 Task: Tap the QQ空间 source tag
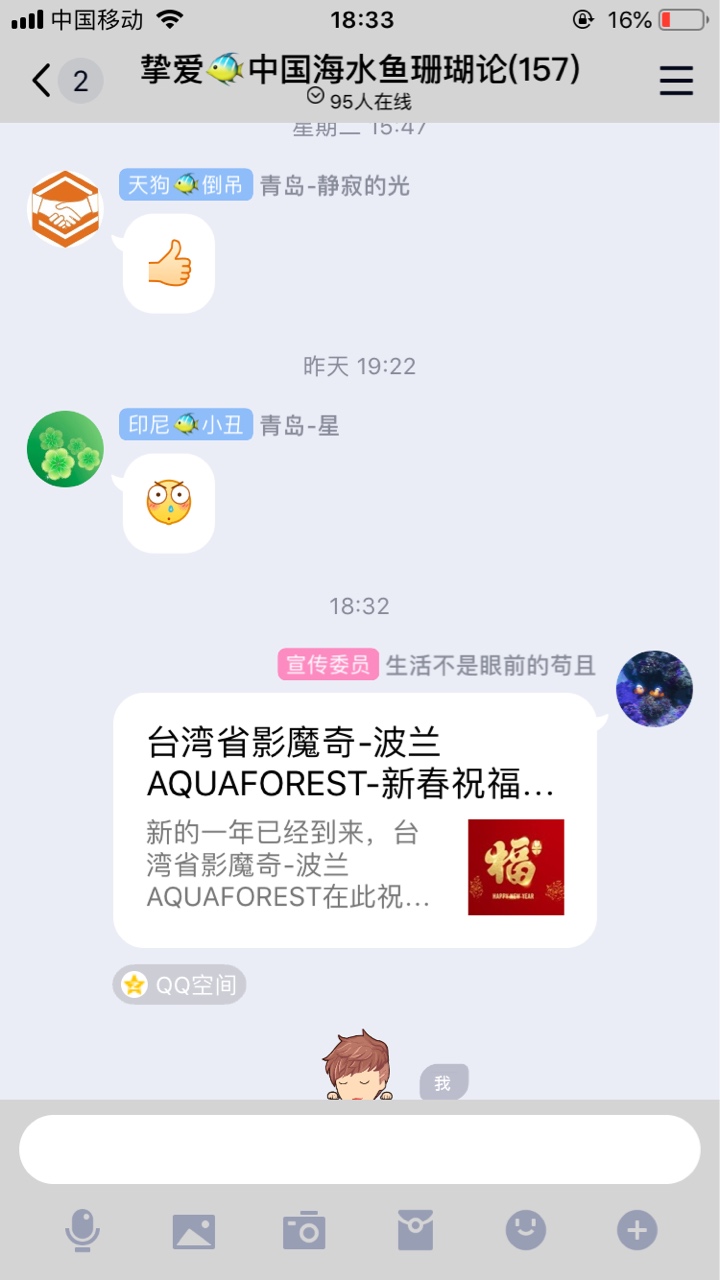[179, 985]
